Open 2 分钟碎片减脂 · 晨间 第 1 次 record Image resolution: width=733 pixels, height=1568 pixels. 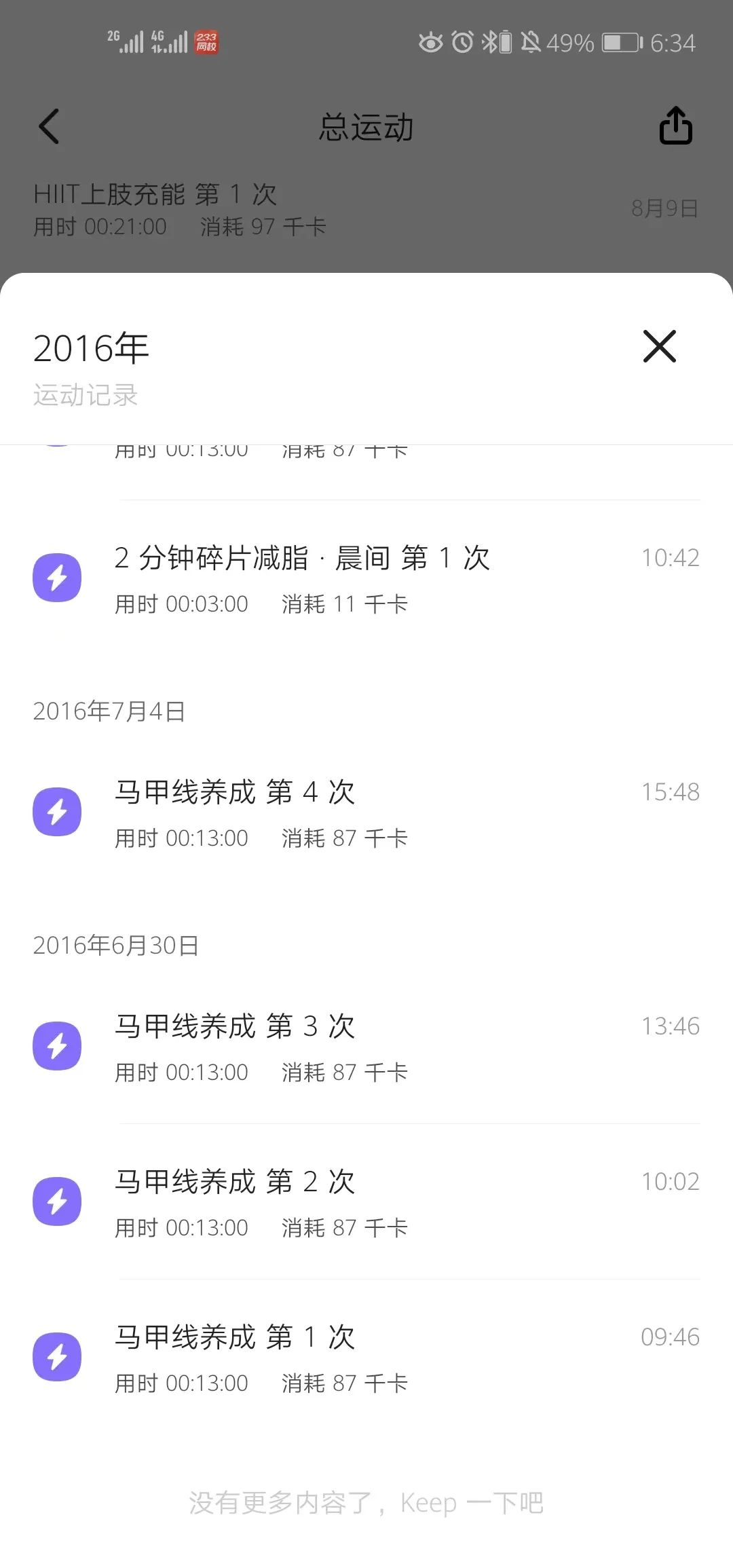(366, 579)
